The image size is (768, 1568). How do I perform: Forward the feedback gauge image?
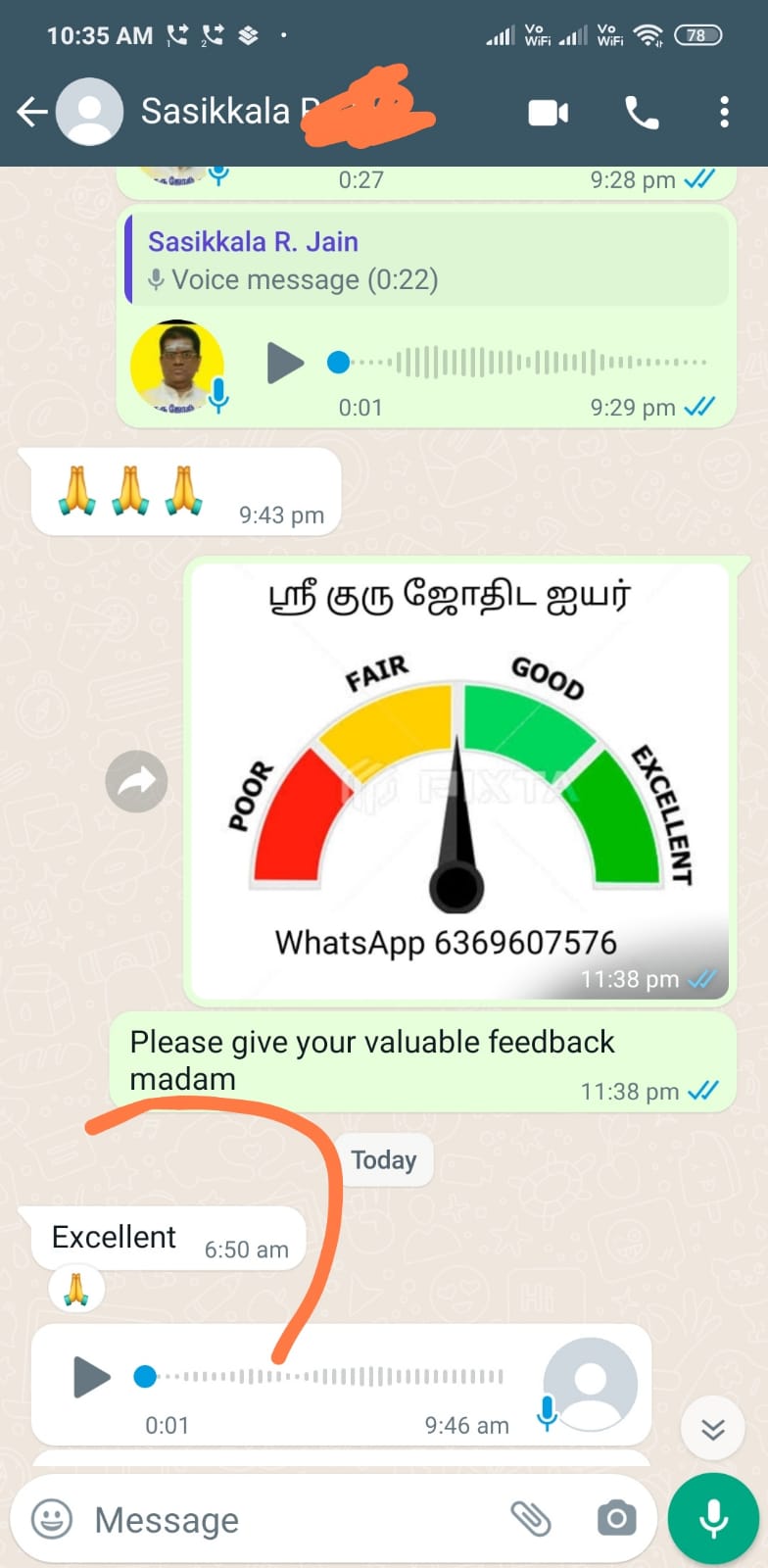[x=136, y=781]
